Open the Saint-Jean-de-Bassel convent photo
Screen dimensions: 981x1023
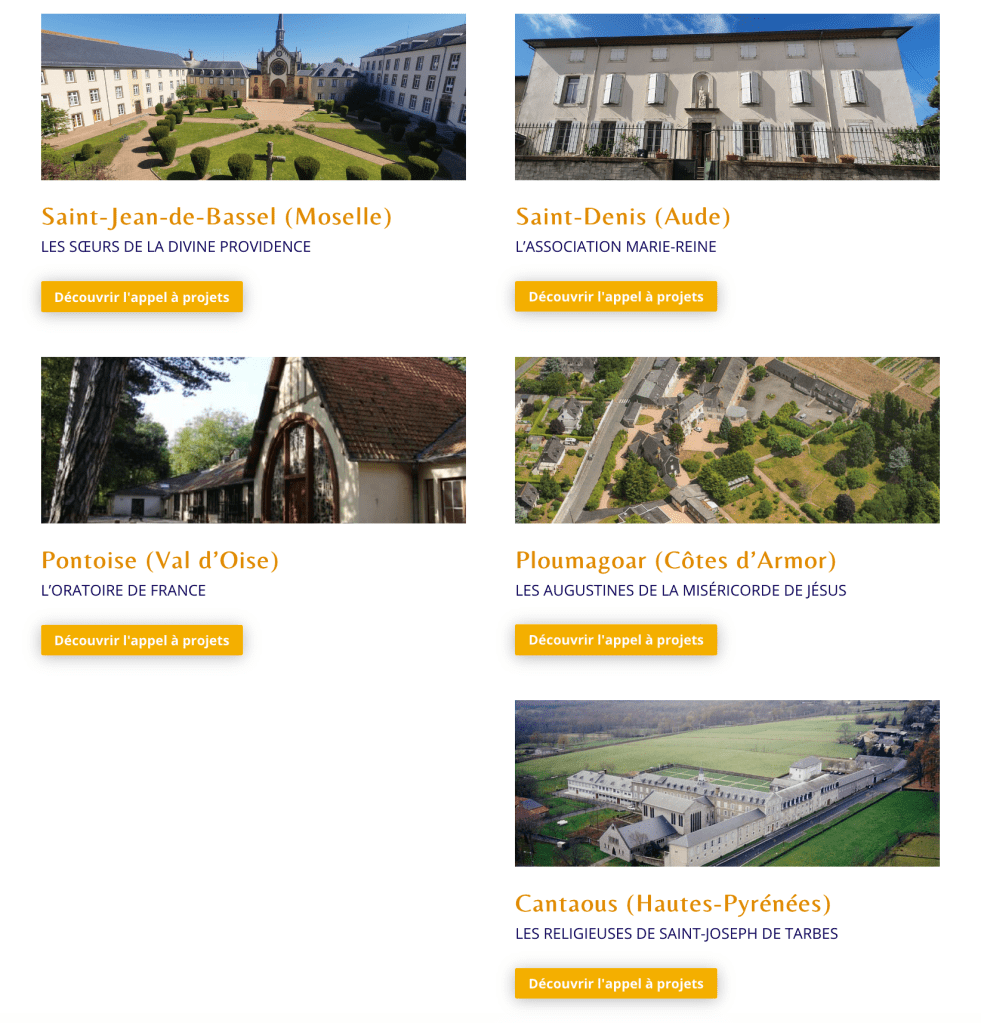pos(253,97)
